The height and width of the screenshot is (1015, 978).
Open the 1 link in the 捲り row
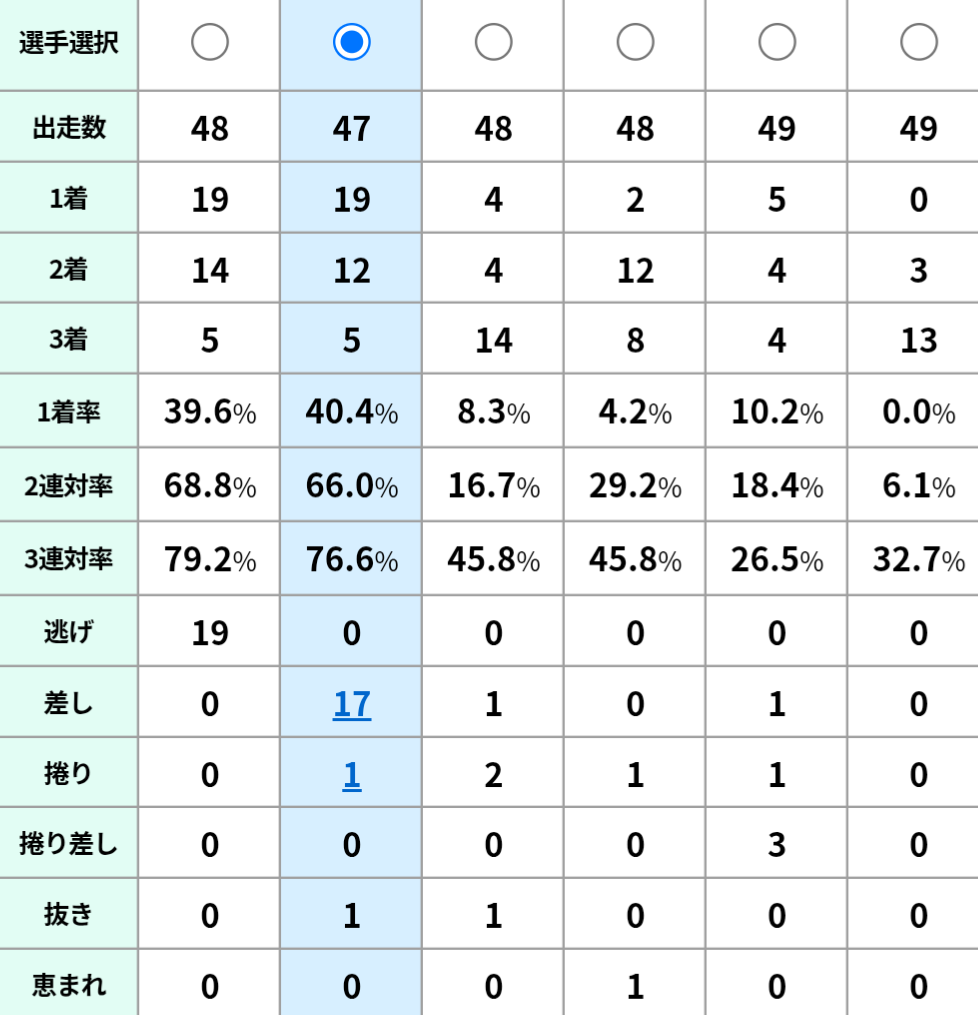tap(351, 775)
